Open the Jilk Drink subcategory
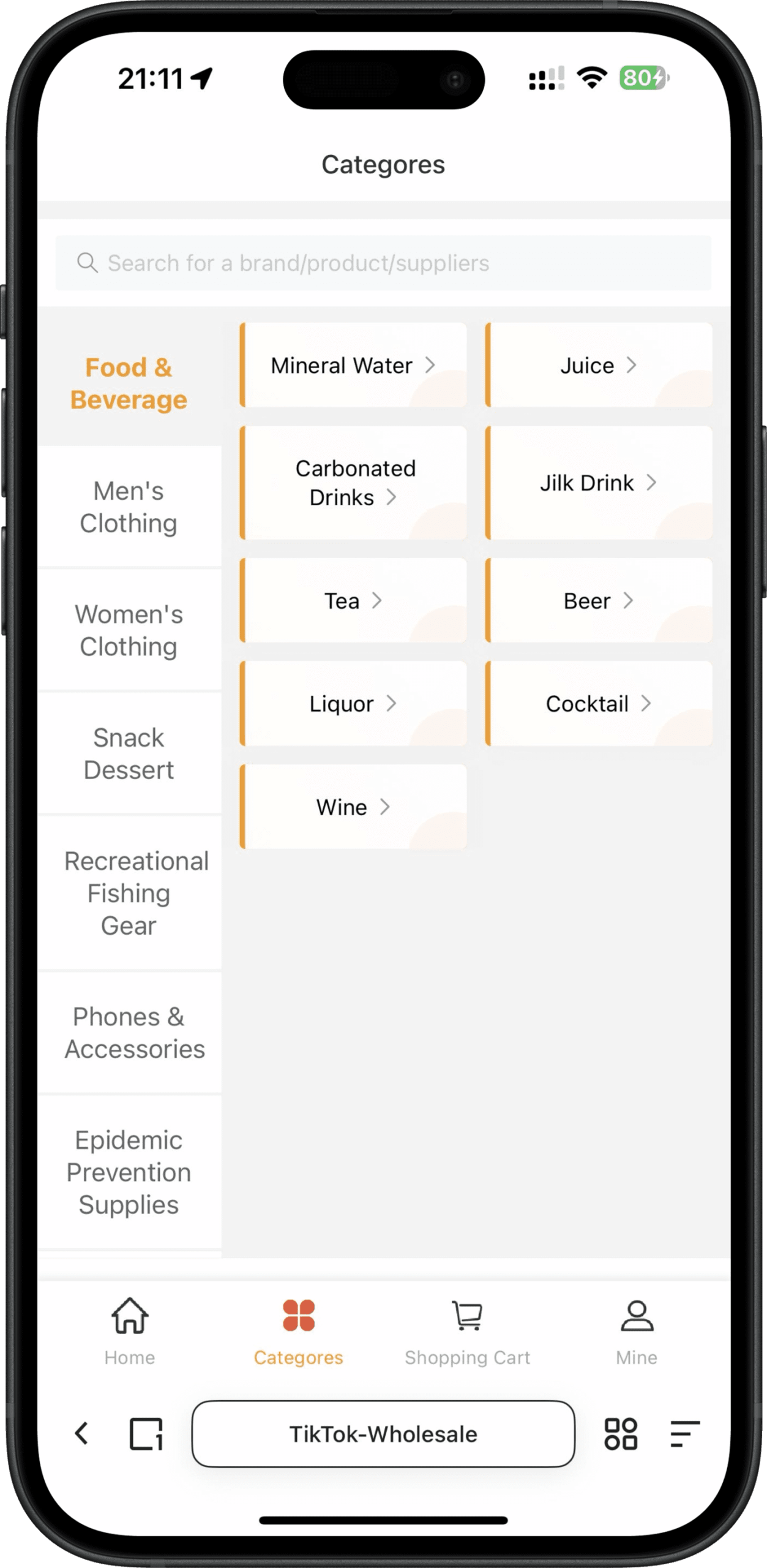The height and width of the screenshot is (1568, 767). (598, 483)
